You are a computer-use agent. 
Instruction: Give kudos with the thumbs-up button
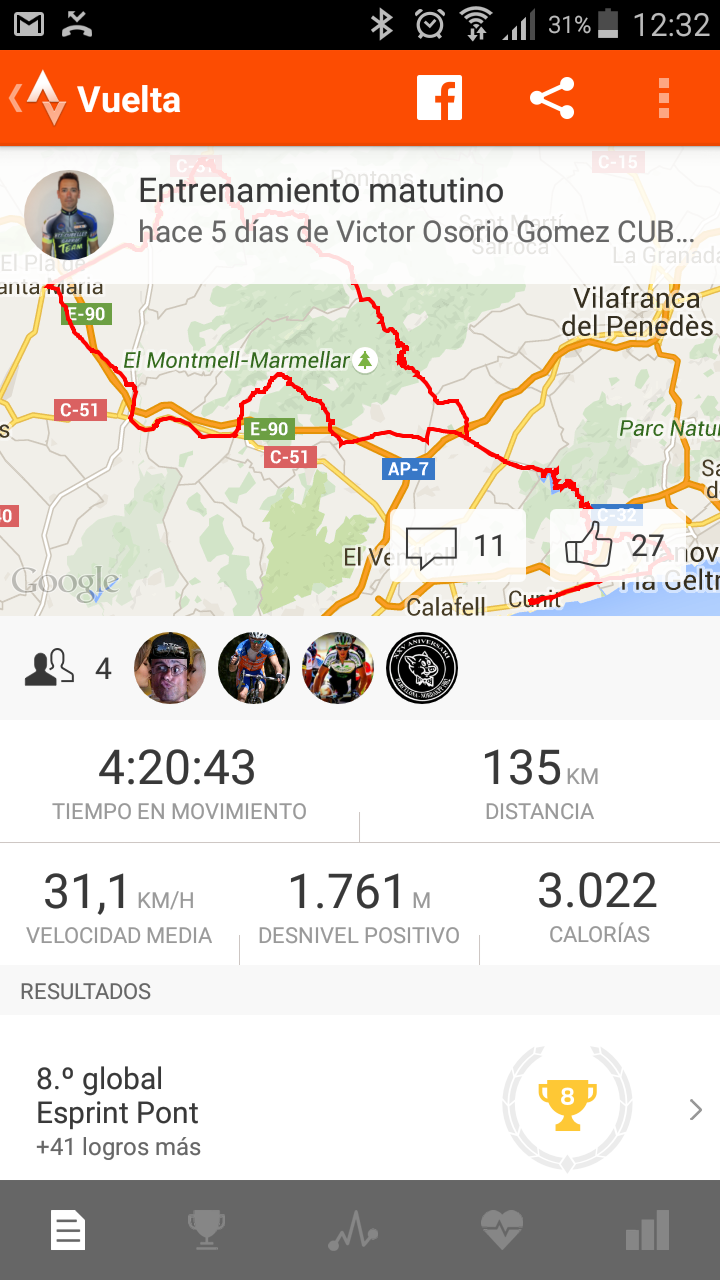(617, 546)
